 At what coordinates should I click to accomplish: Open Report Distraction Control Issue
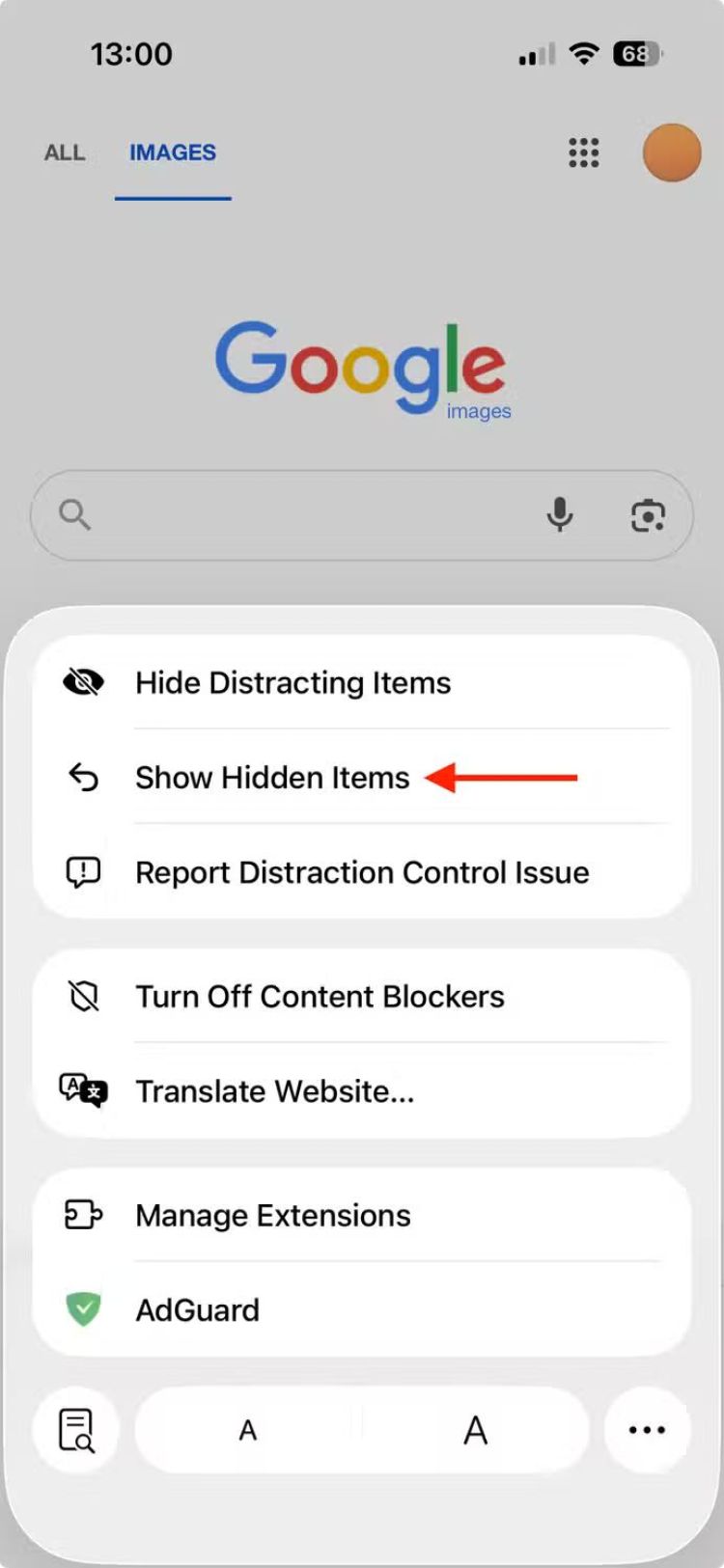point(361,872)
